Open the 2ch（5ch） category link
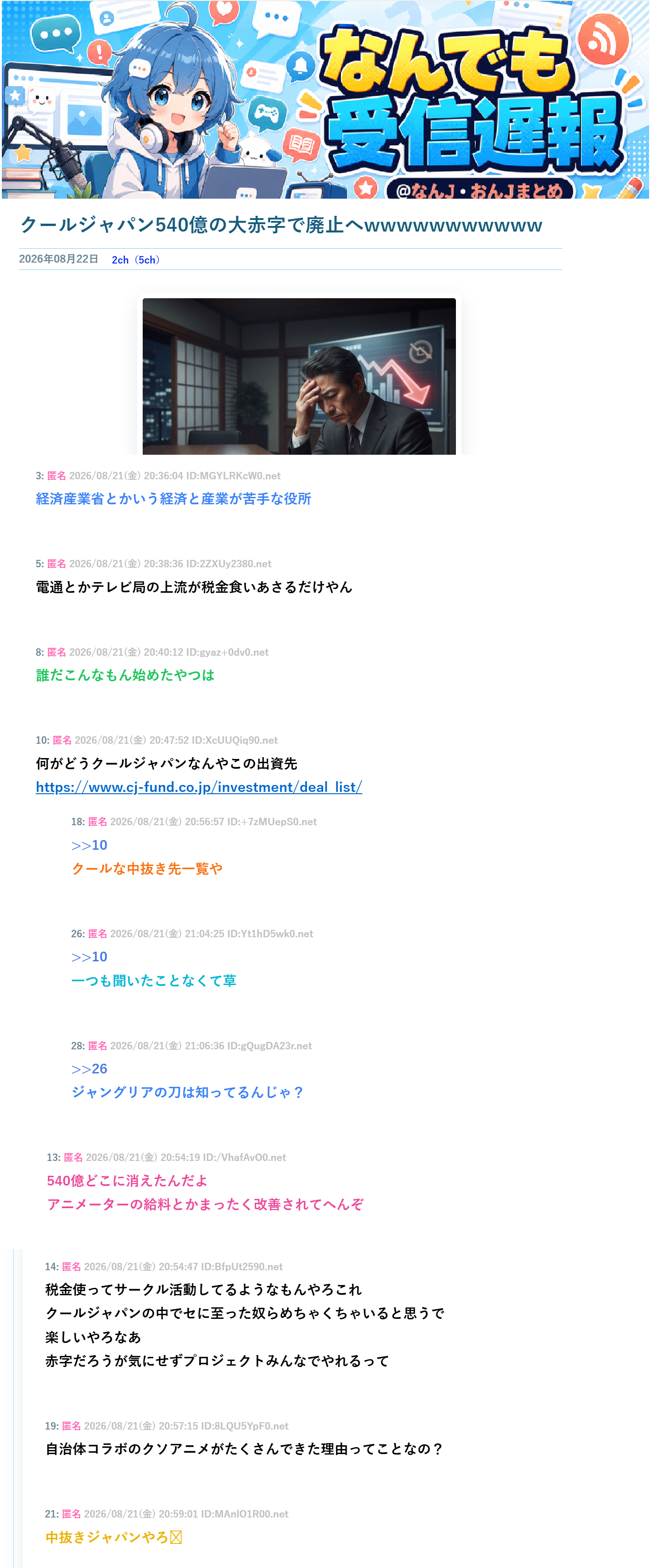657x1568 pixels. pos(136,260)
